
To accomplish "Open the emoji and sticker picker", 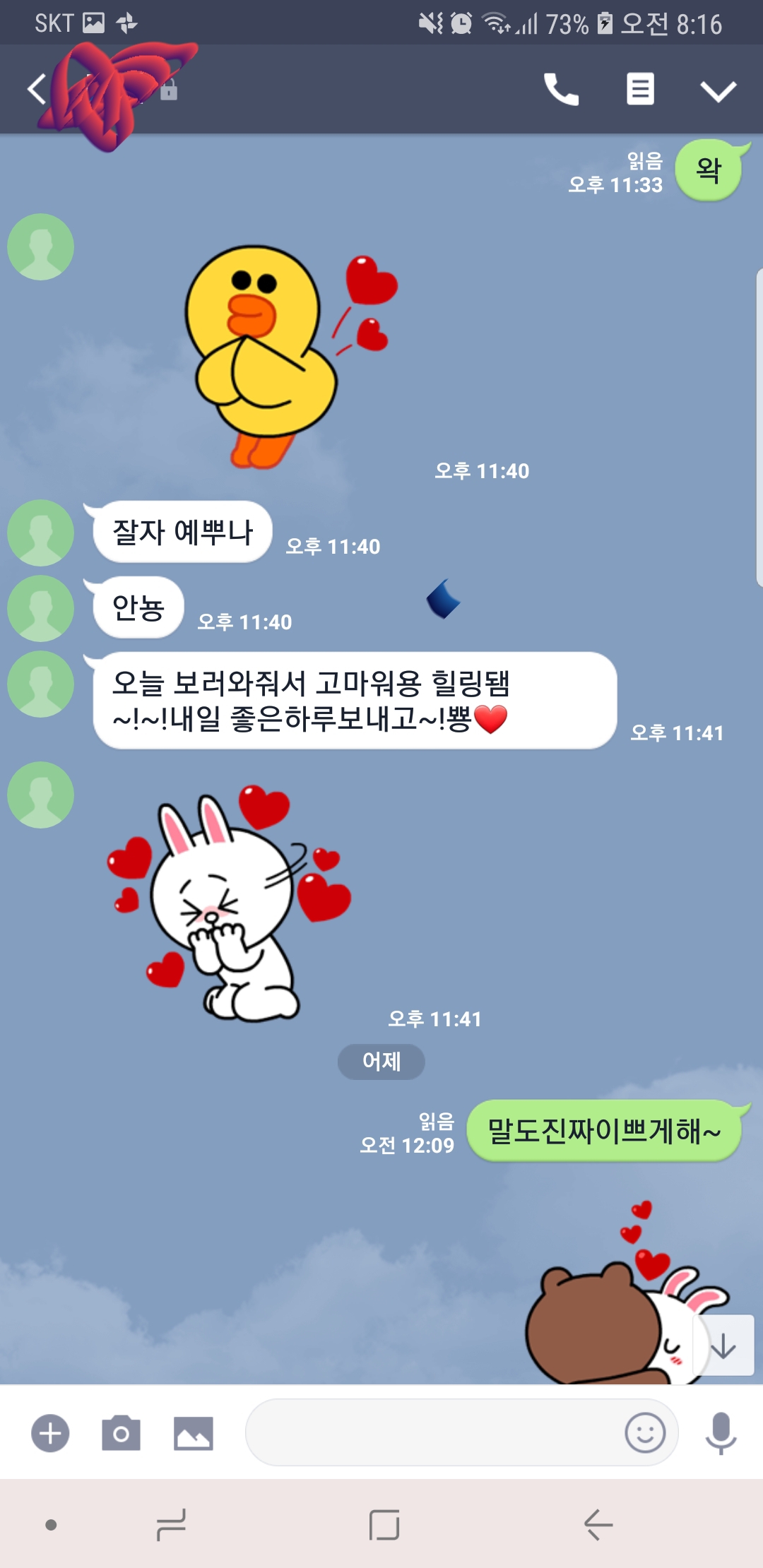I will click(x=645, y=1432).
